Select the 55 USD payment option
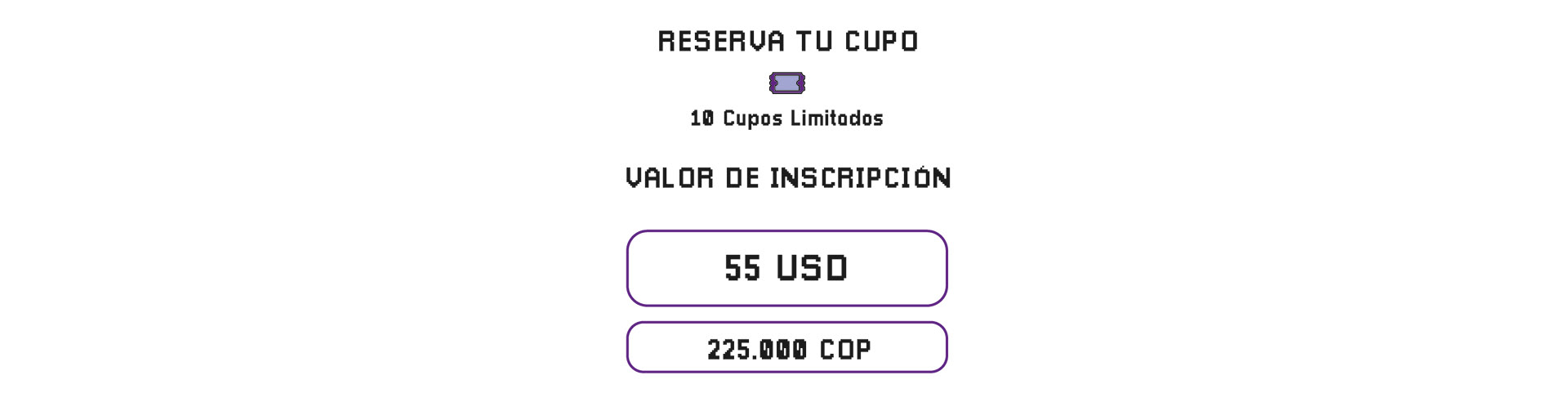Viewport: 1568px width, 411px height. (786, 268)
